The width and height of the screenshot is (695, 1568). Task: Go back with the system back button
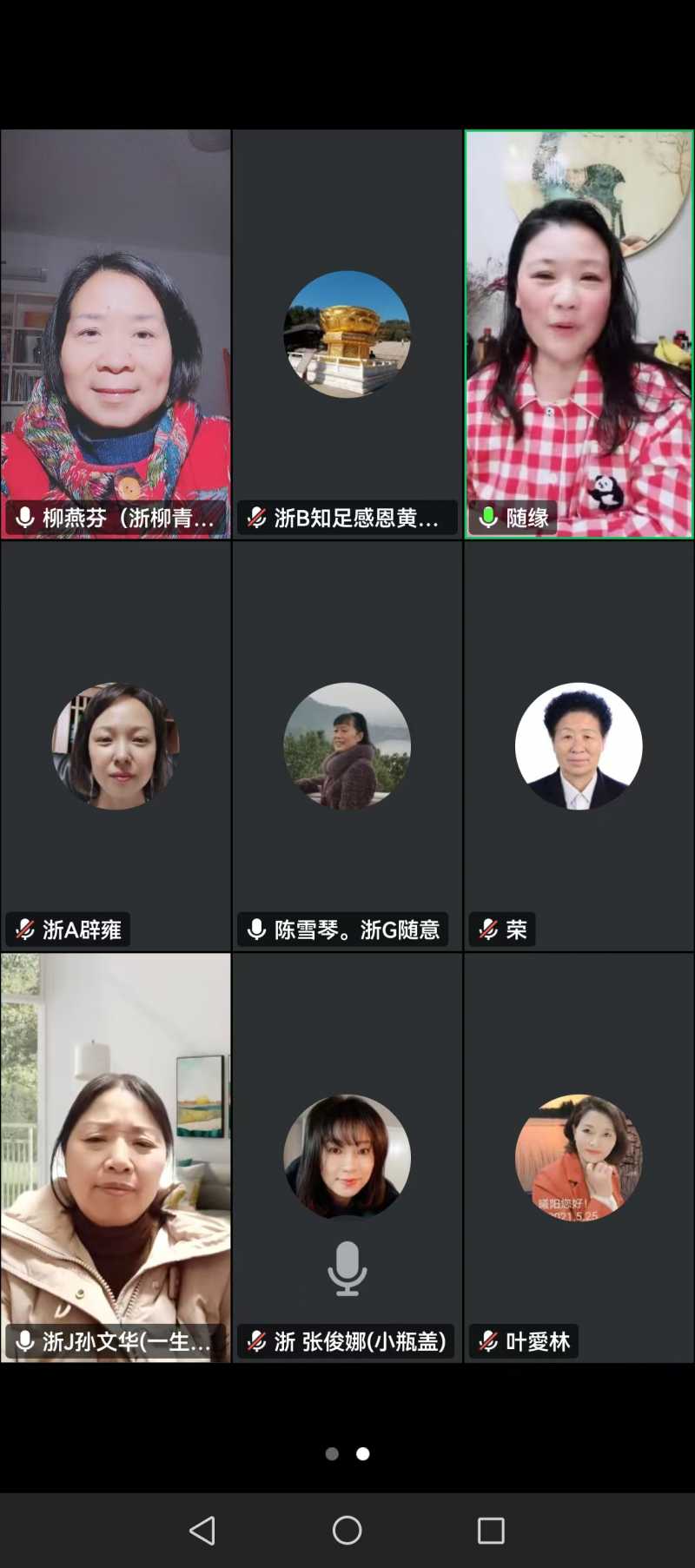202,1530
